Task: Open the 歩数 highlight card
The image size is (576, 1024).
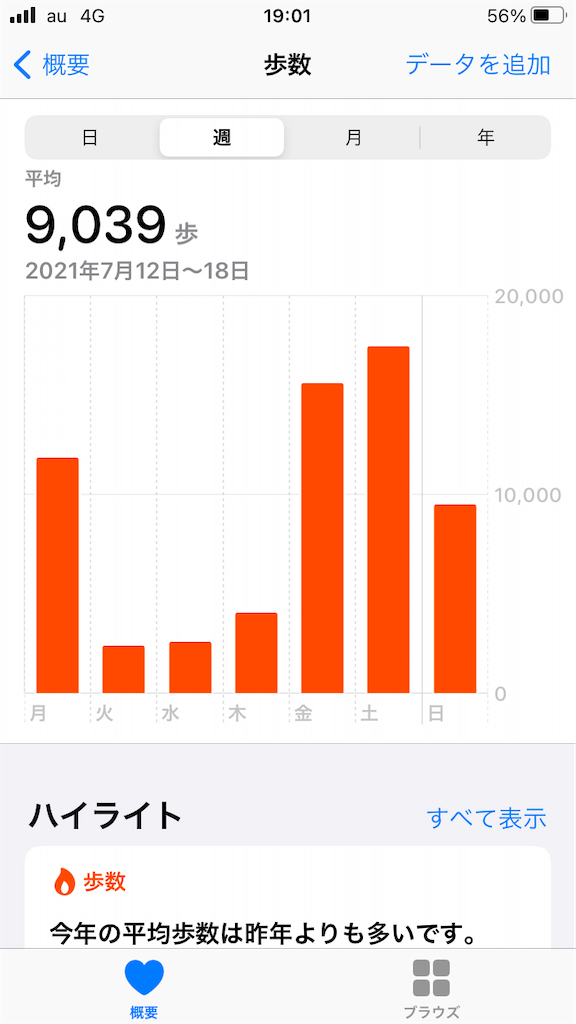Action: pyautogui.click(x=288, y=897)
